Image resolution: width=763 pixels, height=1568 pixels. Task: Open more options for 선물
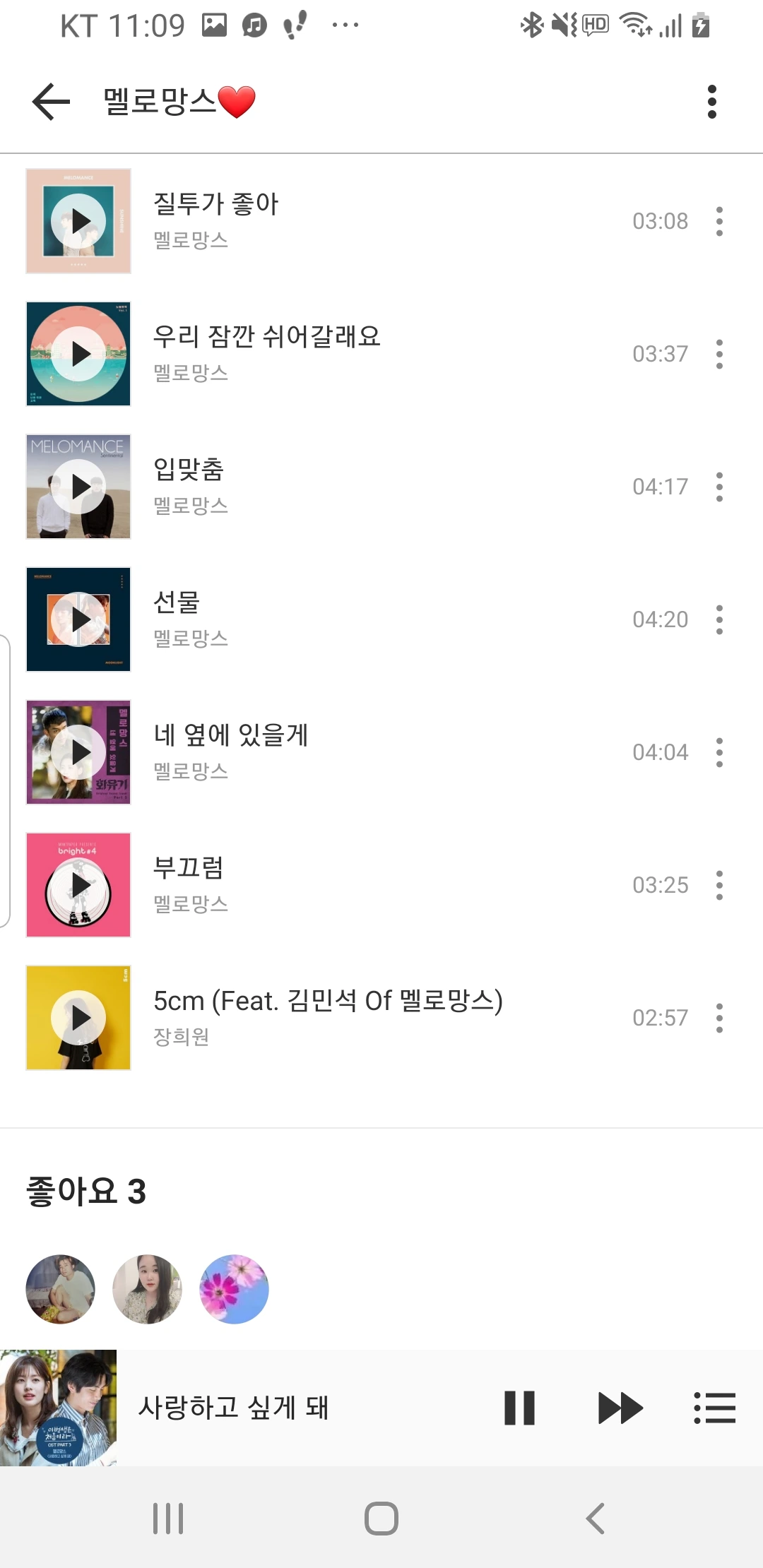(x=719, y=619)
